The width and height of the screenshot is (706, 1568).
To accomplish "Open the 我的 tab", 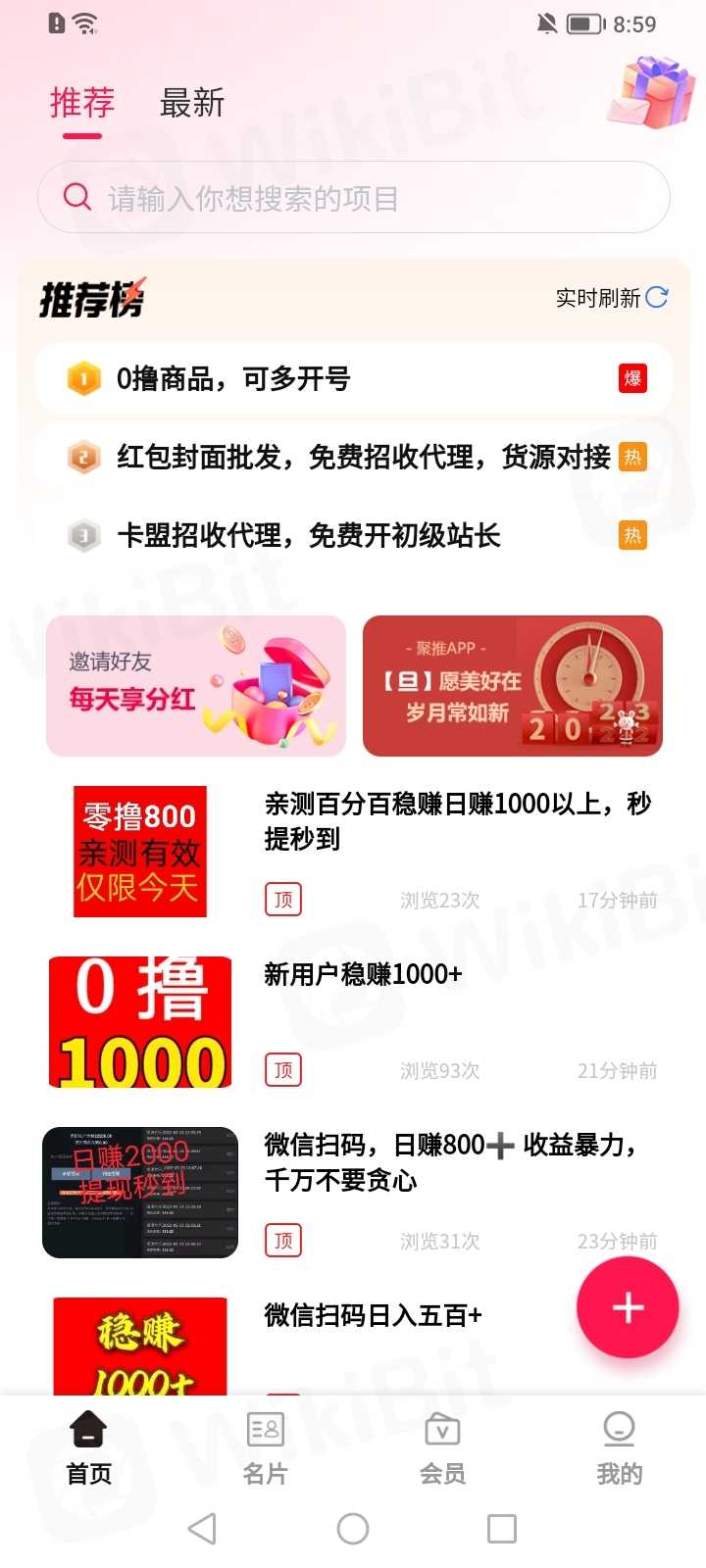I will tap(619, 1448).
